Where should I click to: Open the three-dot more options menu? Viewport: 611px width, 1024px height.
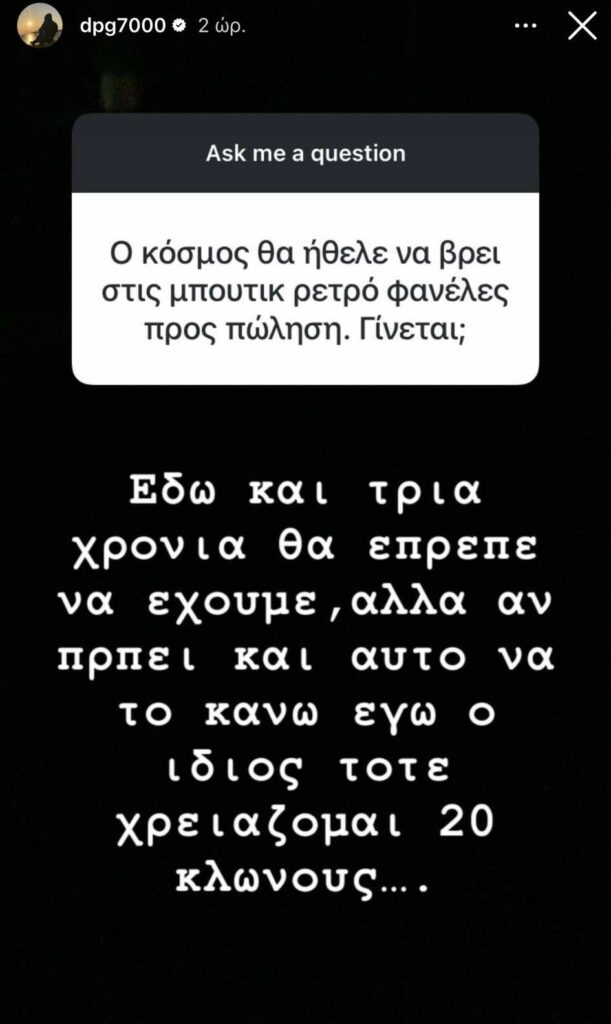point(525,26)
